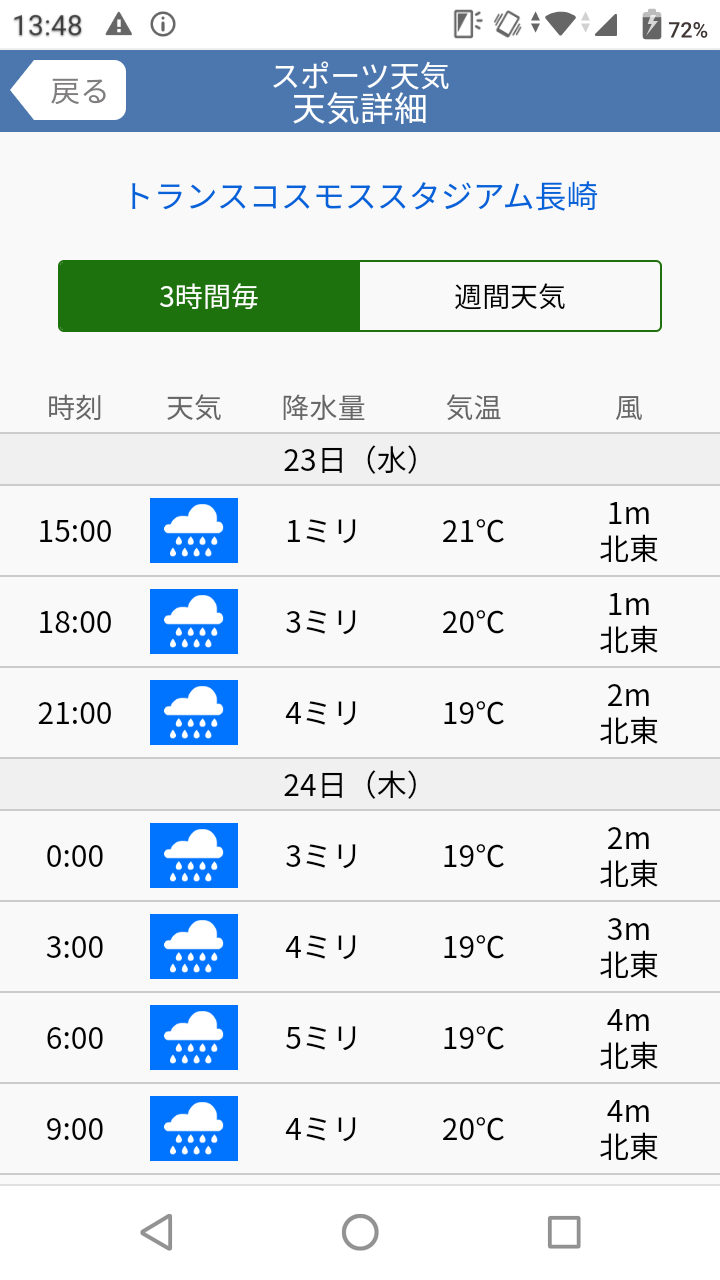Open the トランスコスモススタジアム長崎 link
This screenshot has height=1280, width=720.
(360, 196)
